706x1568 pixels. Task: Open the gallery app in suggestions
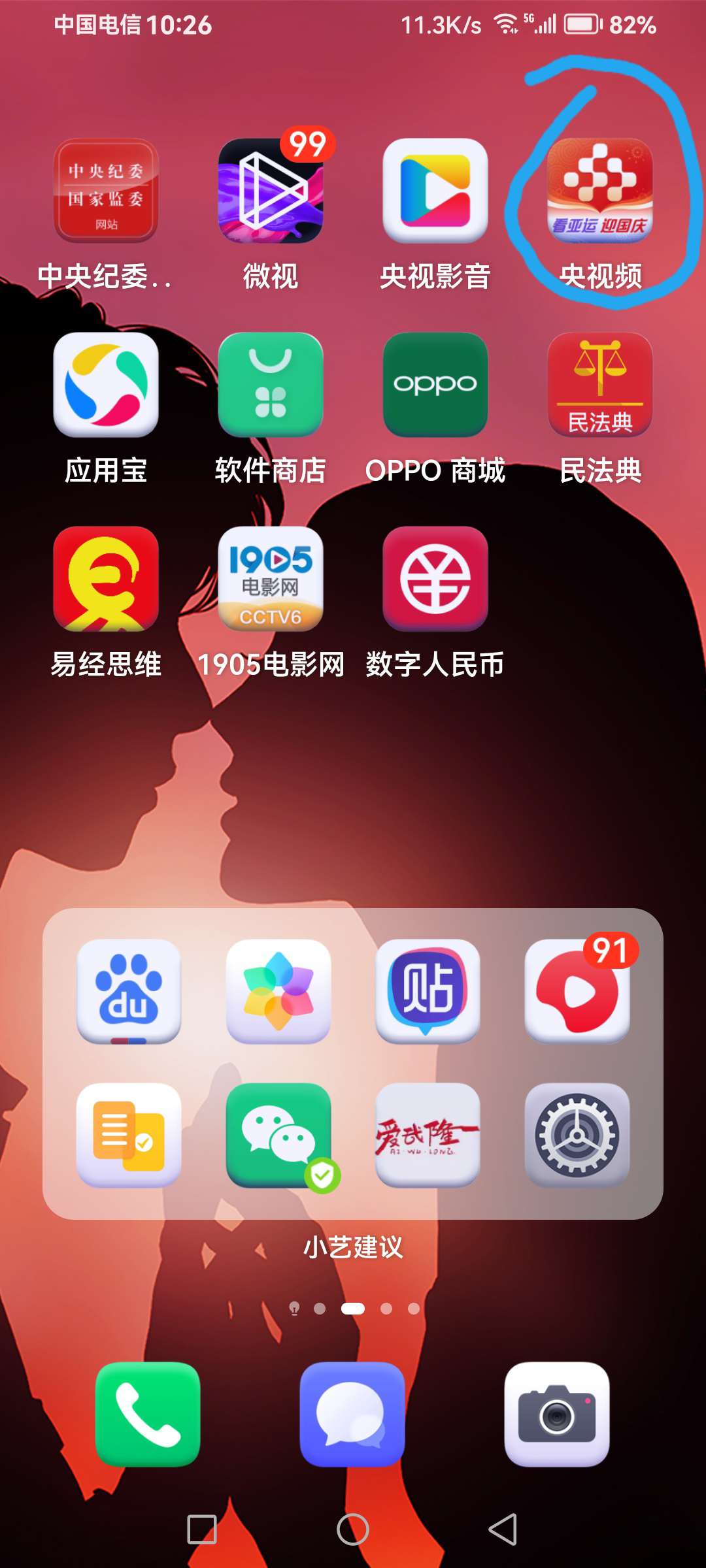click(x=278, y=991)
